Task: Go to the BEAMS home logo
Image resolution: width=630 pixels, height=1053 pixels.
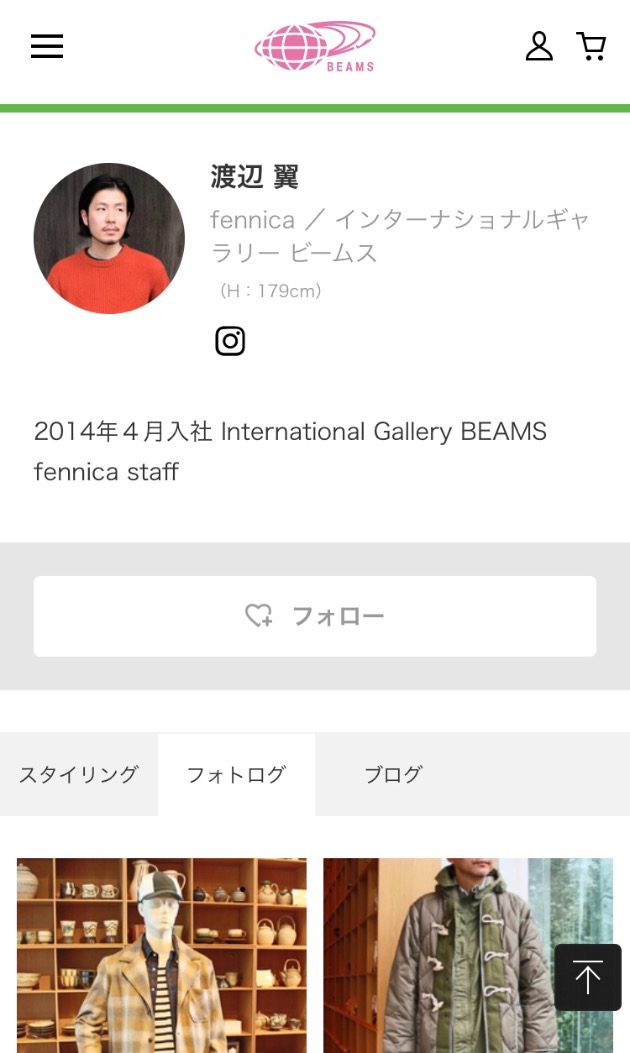Action: [315, 47]
